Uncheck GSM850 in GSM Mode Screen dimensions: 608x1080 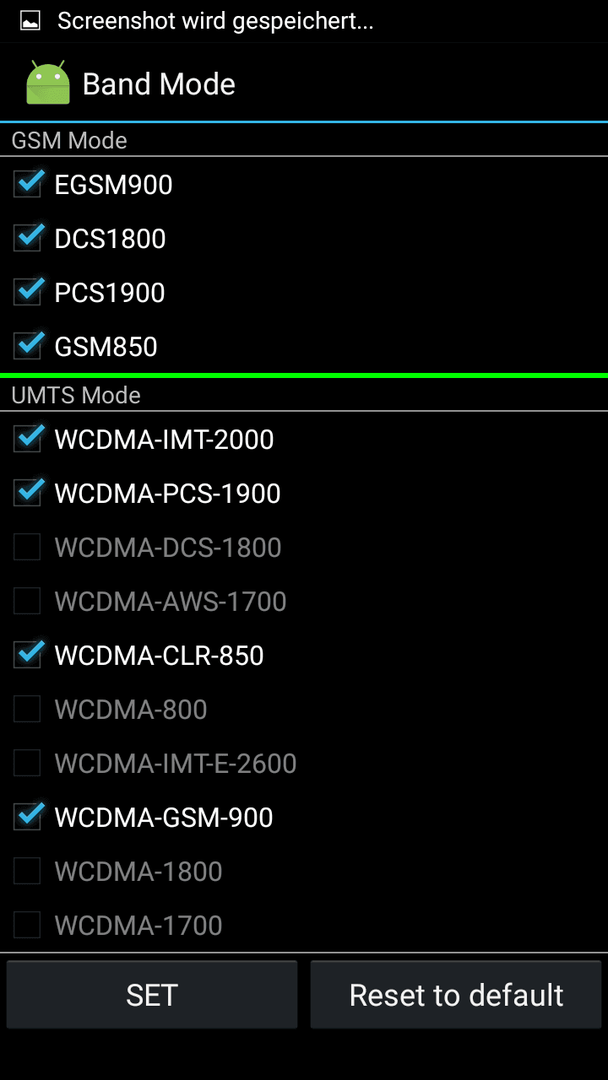28,346
